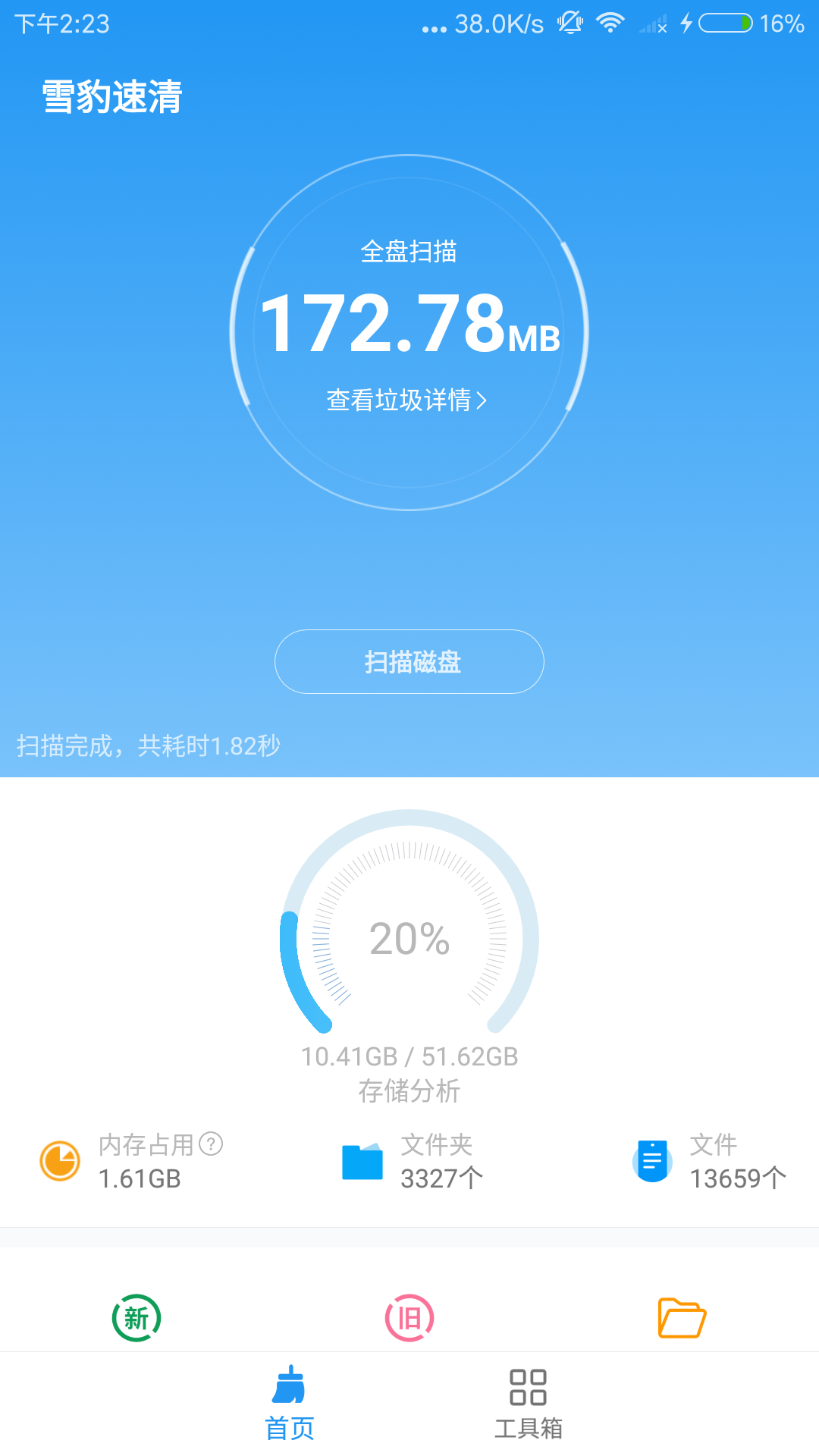
Task: Select the pink 旧 old-files icon
Action: [x=408, y=1318]
